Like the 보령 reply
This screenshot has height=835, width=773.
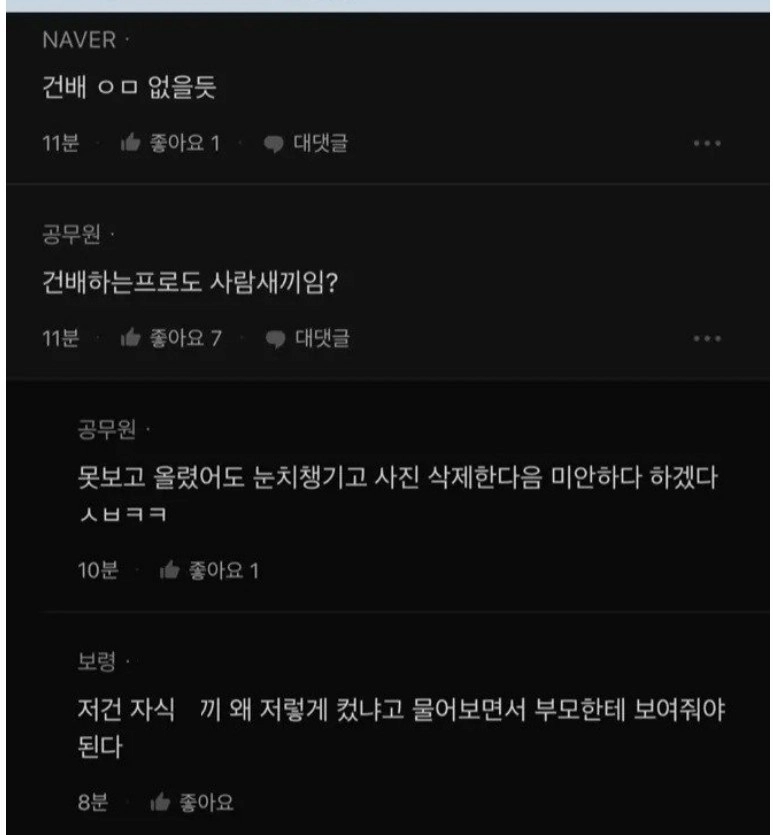(x=190, y=801)
